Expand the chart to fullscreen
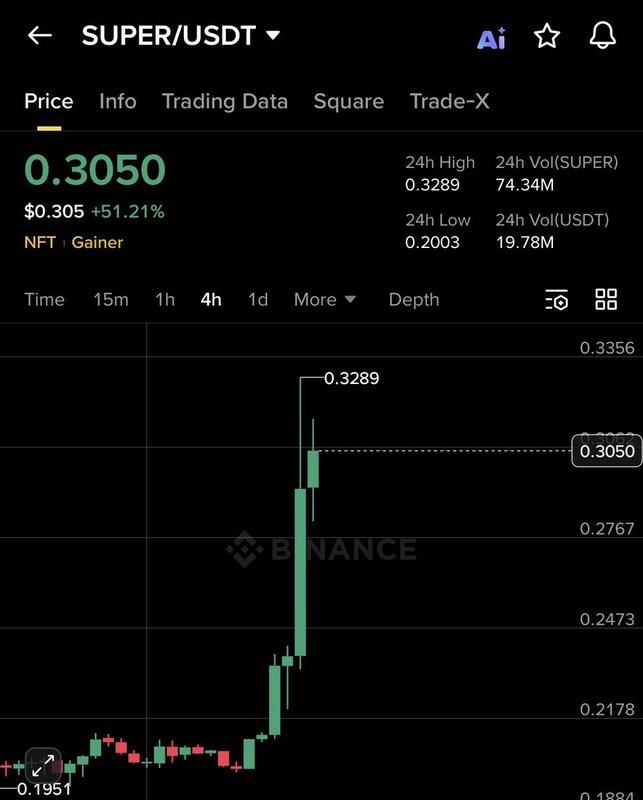This screenshot has width=643, height=800. pyautogui.click(x=42, y=767)
